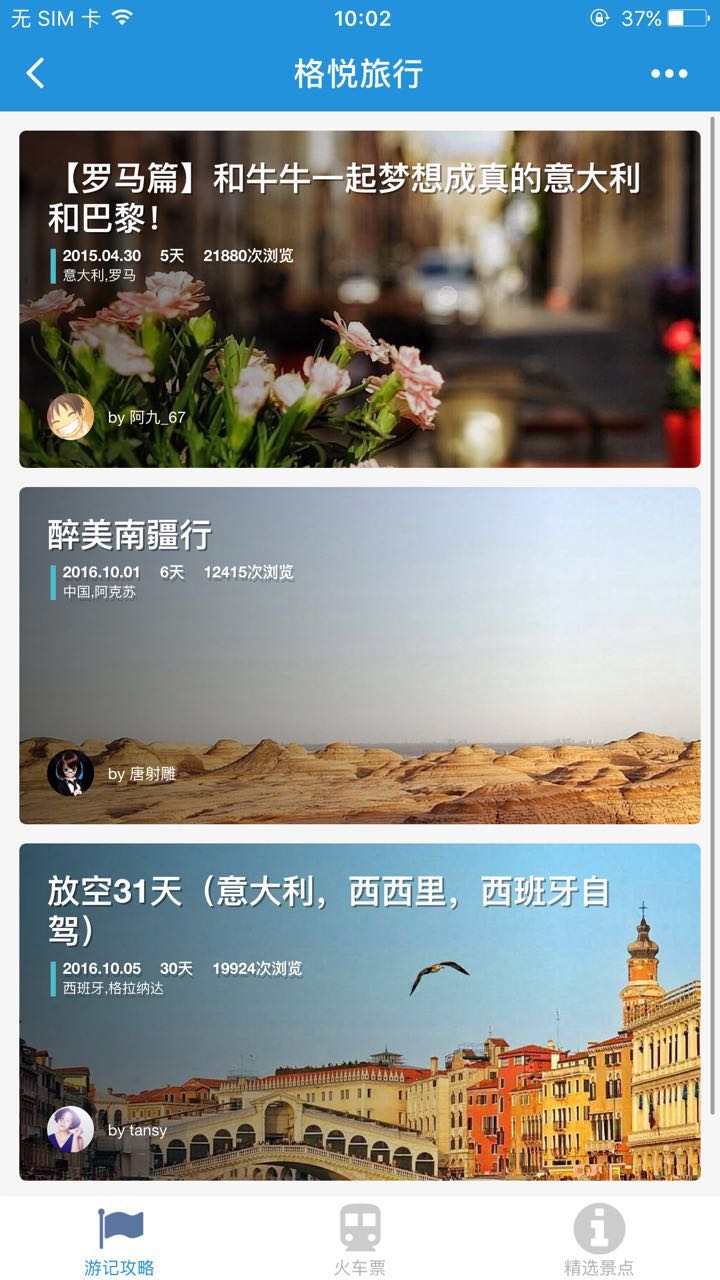
Task: Open the 醉美南疆行 travelogue card
Action: (x=360, y=655)
